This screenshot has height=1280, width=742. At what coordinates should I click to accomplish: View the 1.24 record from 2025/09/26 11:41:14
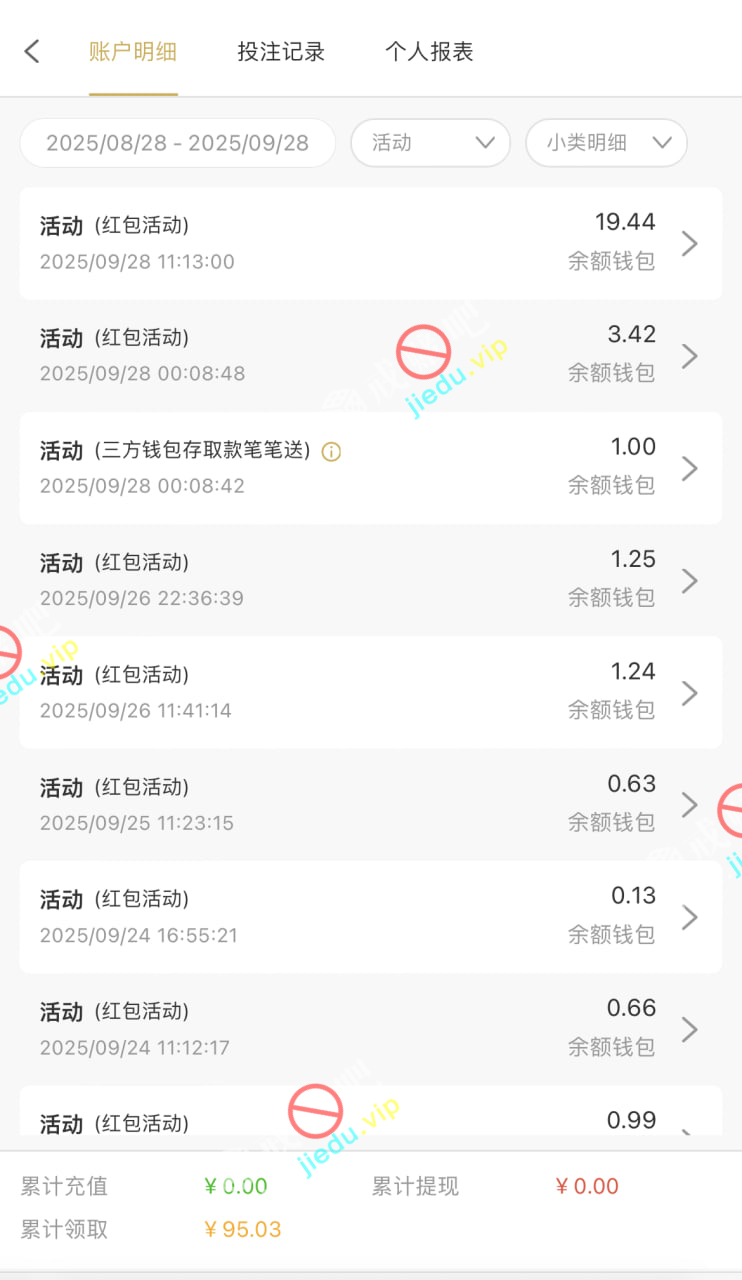click(370, 692)
